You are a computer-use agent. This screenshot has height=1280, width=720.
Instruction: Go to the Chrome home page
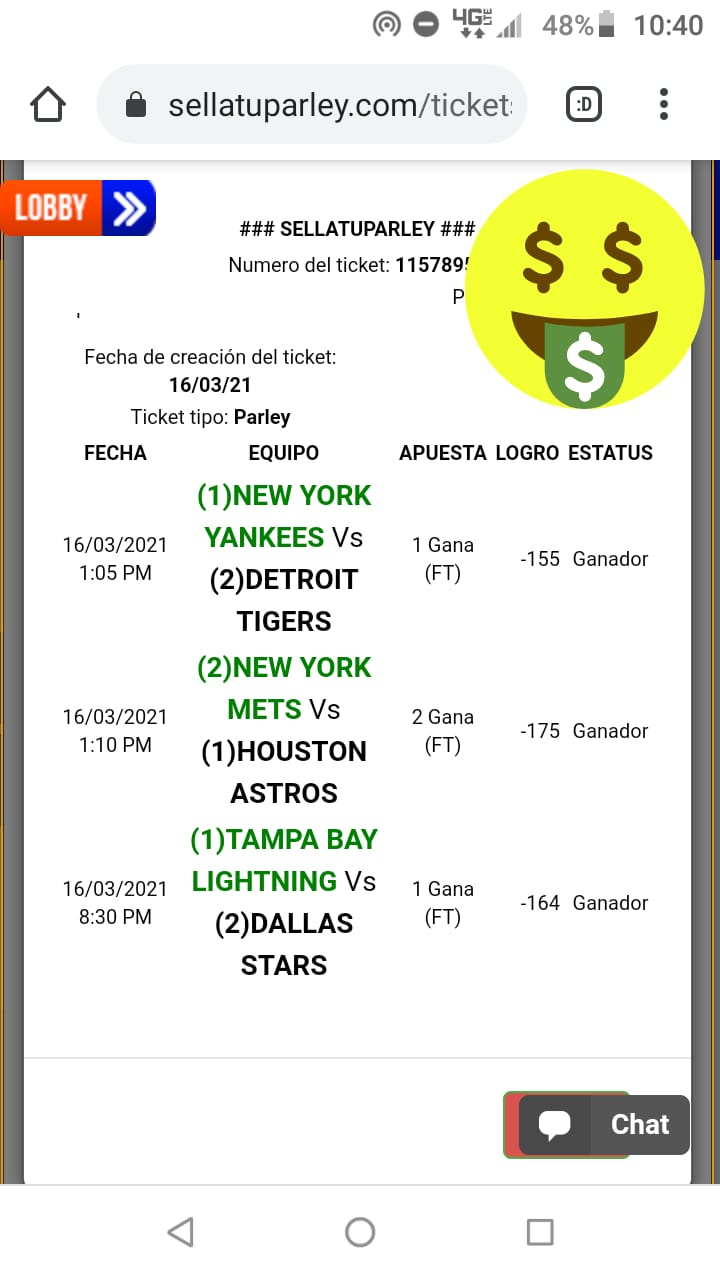(48, 105)
